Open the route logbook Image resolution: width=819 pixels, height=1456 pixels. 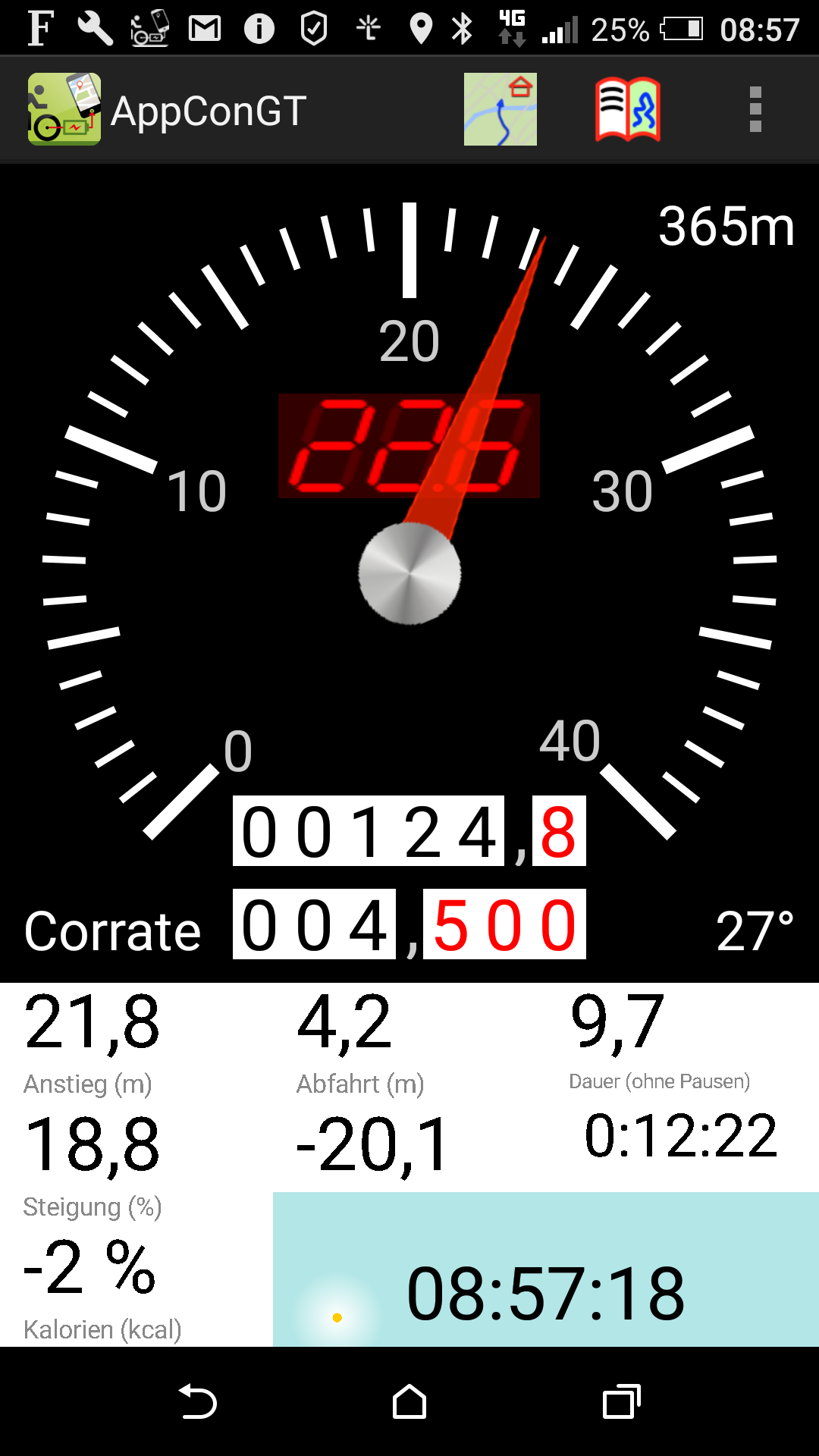click(x=628, y=109)
